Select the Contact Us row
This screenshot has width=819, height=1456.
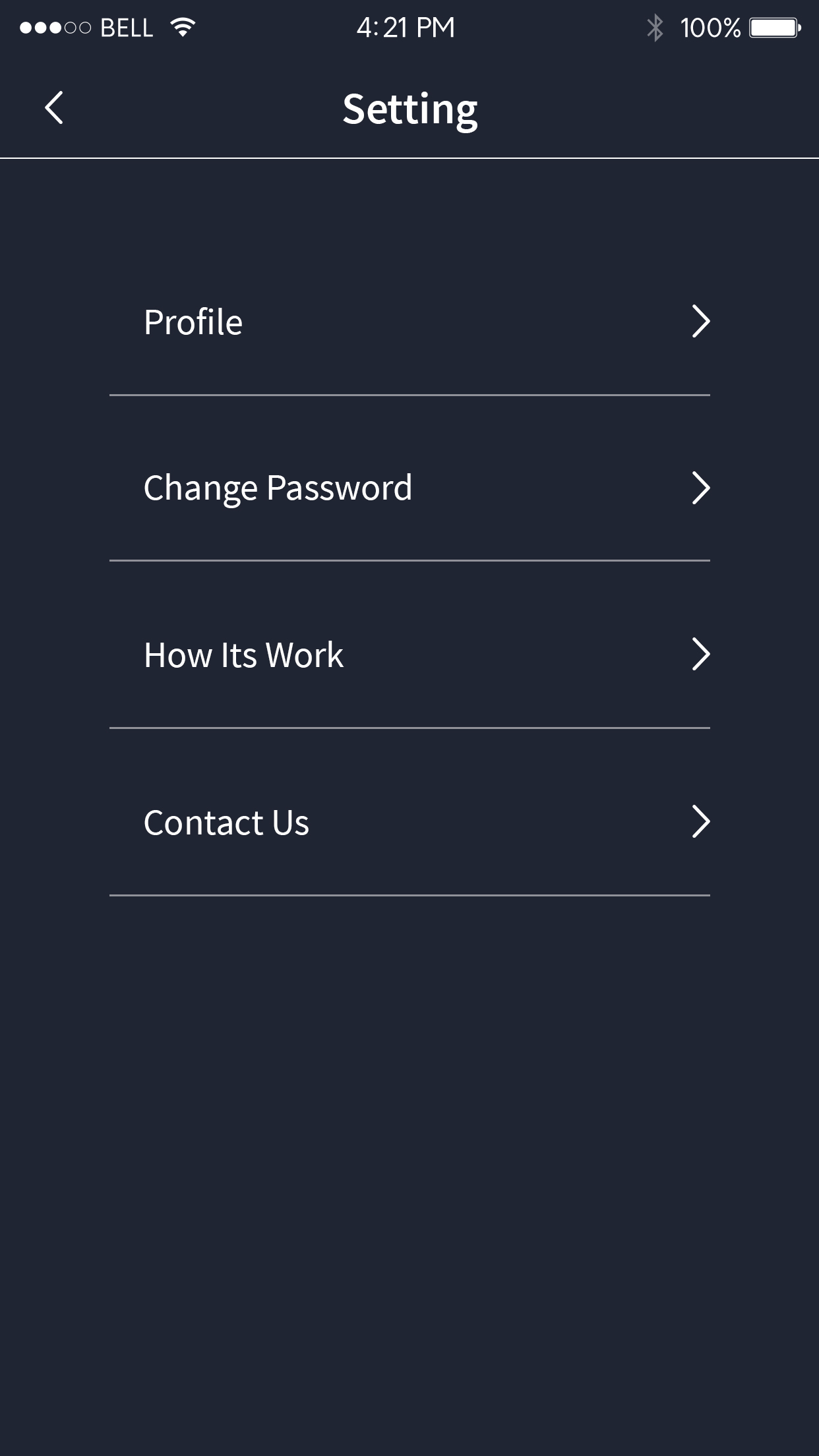409,823
